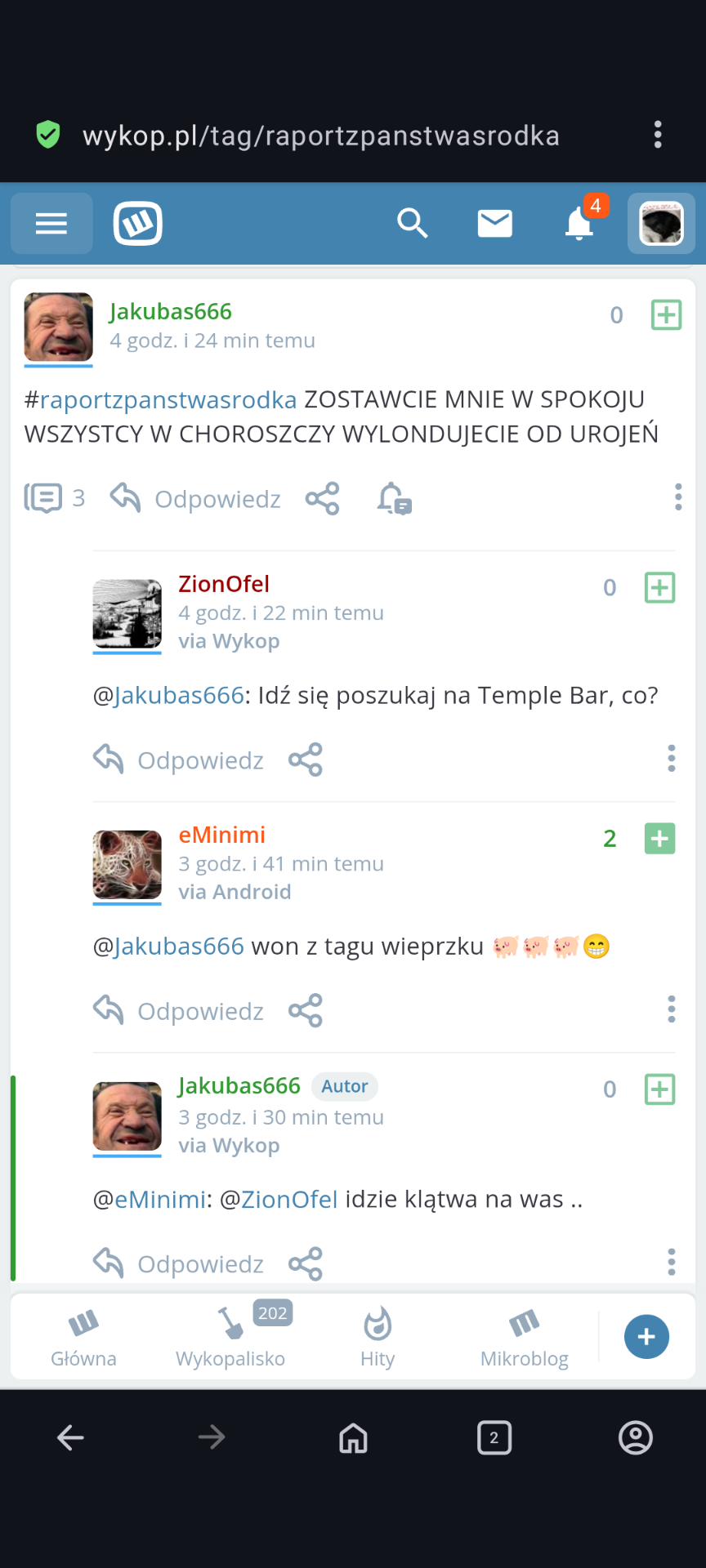Open my profile avatar menu
The image size is (706, 1568).
(661, 223)
